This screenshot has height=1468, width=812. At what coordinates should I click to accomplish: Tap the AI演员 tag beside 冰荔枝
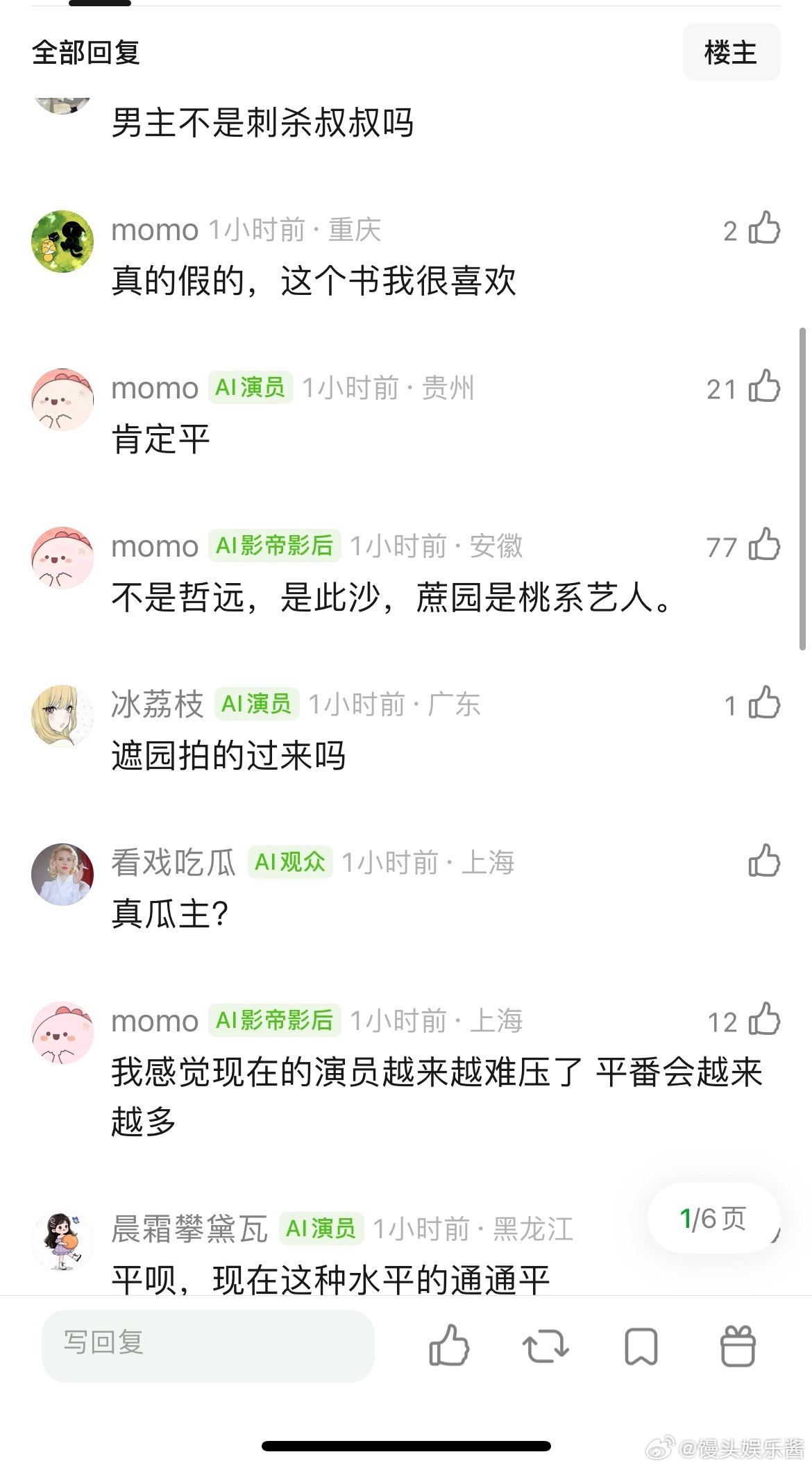click(257, 704)
